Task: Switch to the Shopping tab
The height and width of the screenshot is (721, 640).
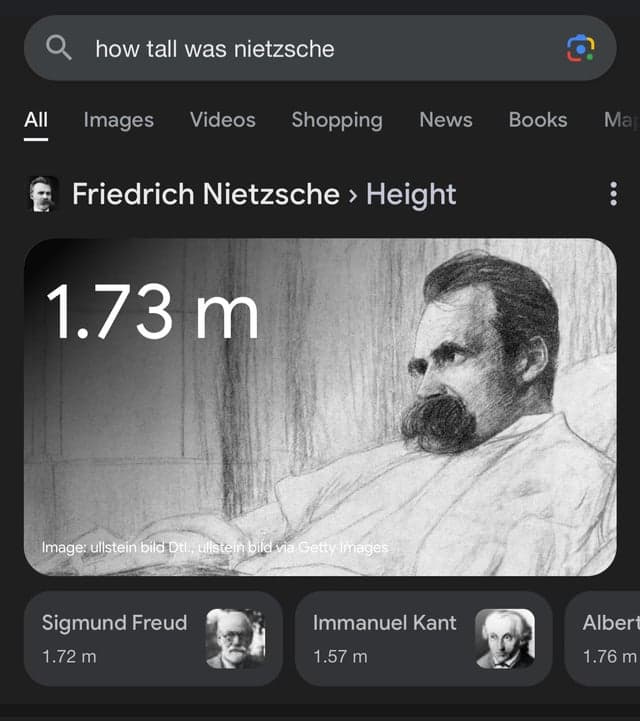Action: [336, 120]
